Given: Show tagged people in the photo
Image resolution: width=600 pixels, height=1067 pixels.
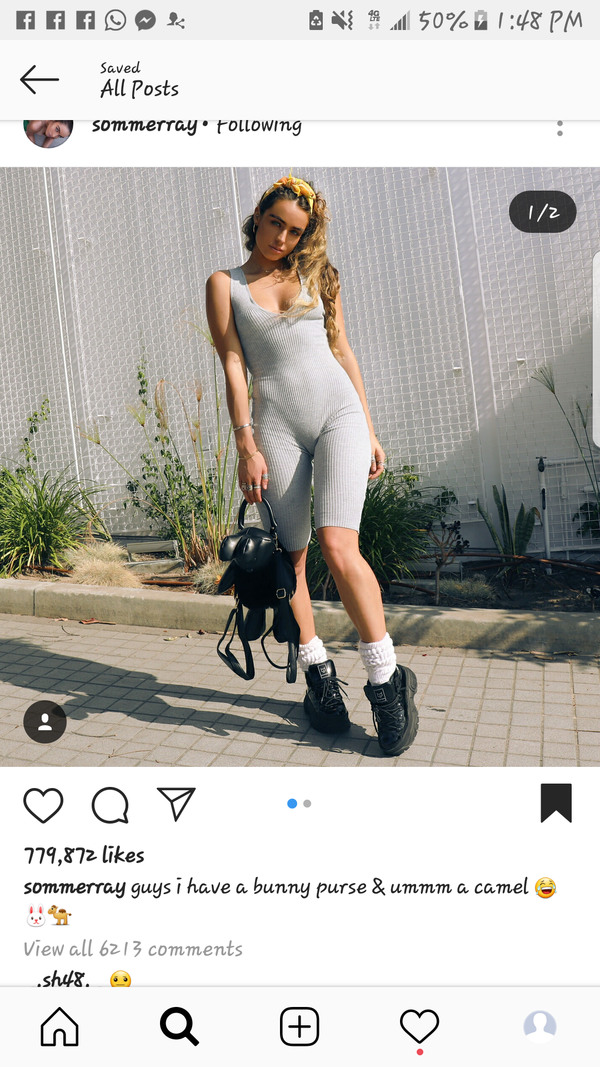Looking at the screenshot, I should click(44, 722).
